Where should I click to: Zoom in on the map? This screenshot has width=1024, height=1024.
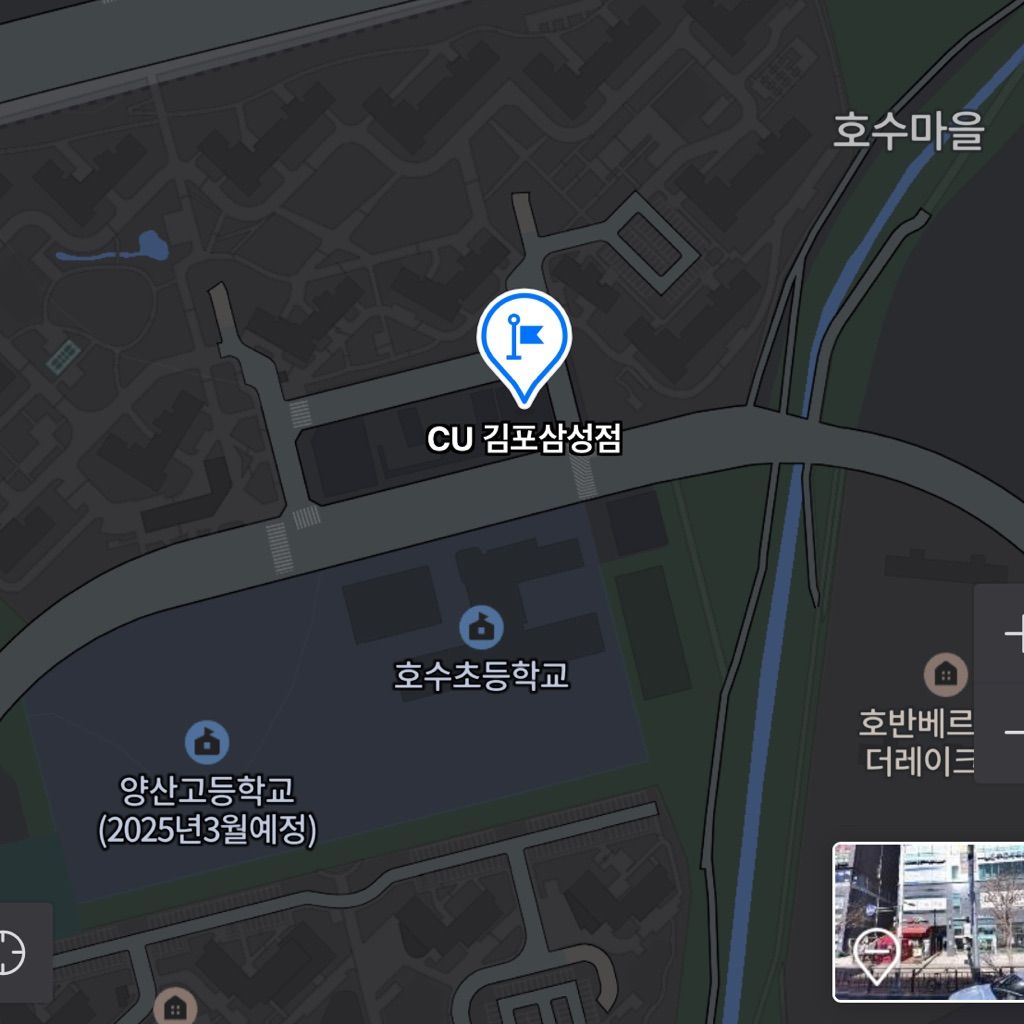pyautogui.click(x=1004, y=633)
